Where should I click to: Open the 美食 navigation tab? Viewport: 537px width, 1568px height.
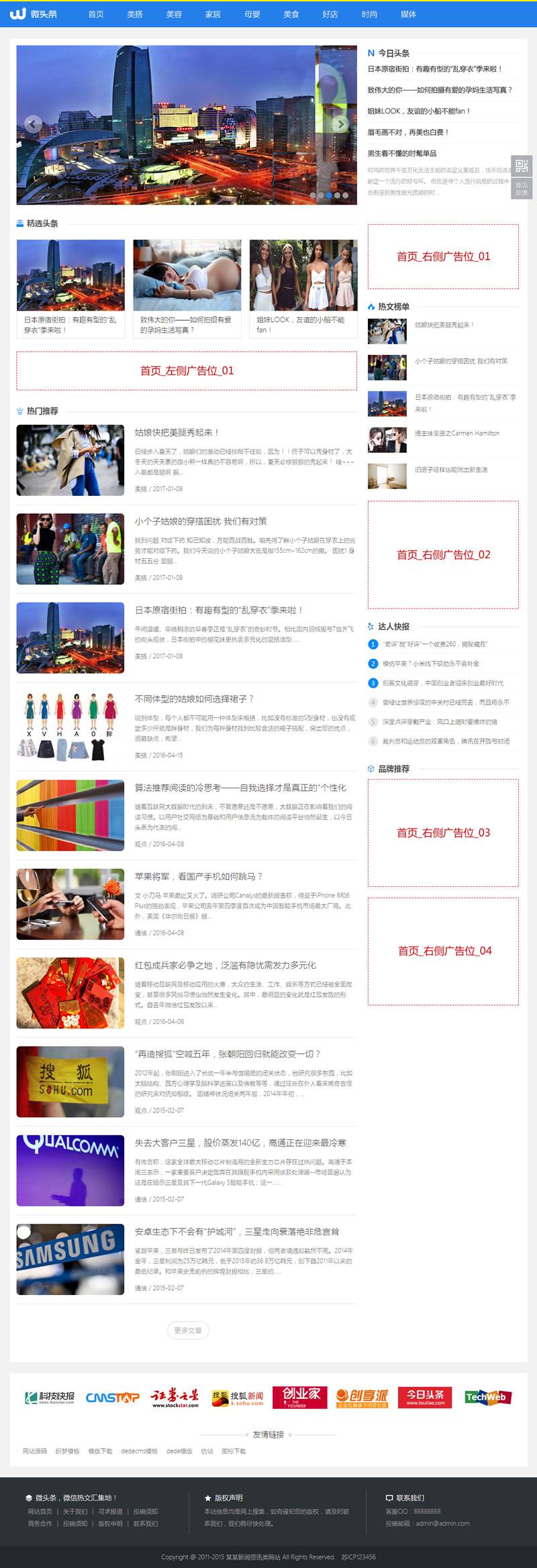(x=291, y=14)
